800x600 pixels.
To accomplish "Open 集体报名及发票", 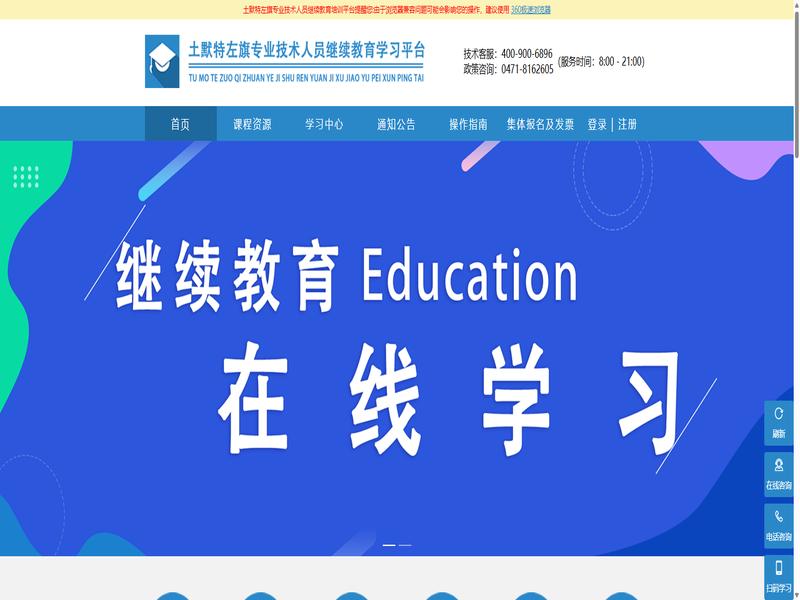I will [540, 124].
